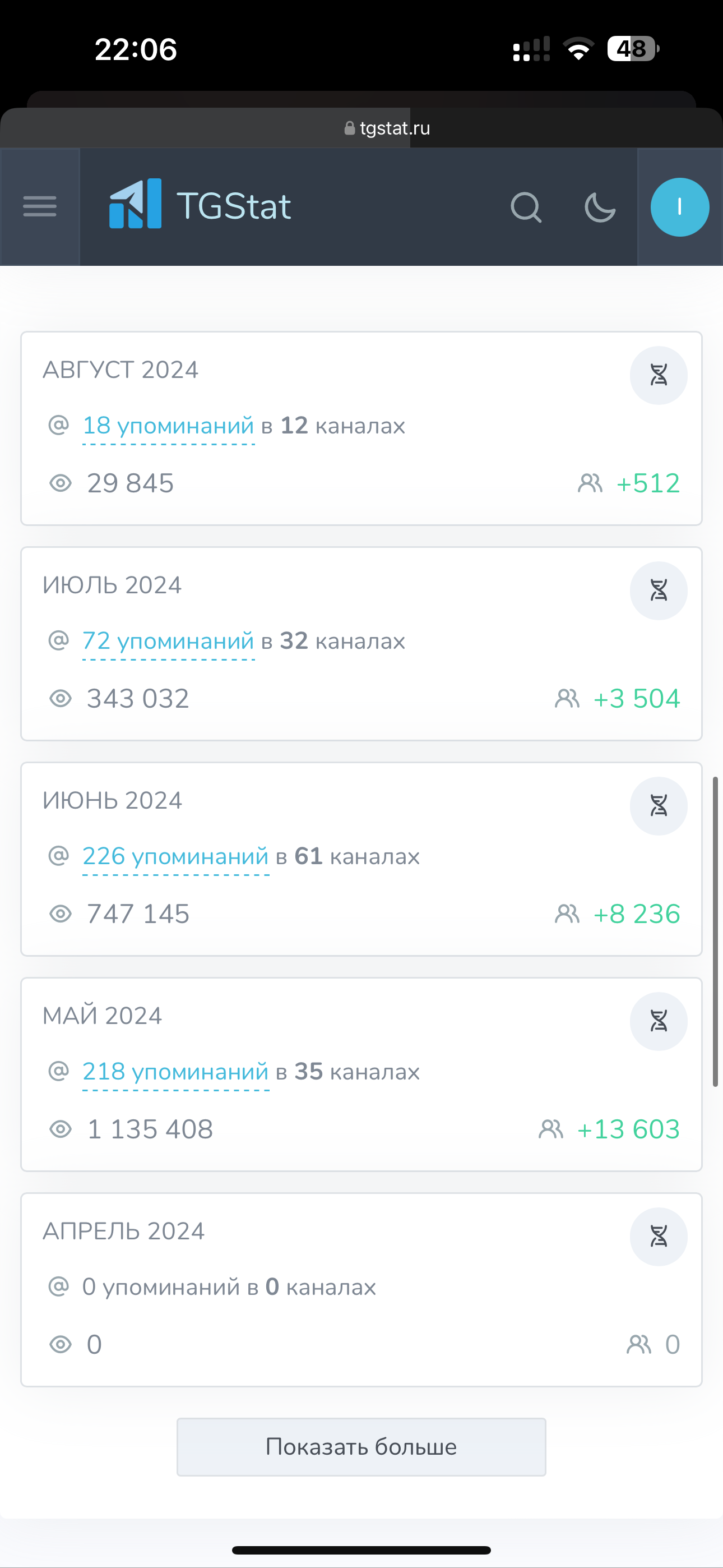This screenshot has width=723, height=1568.
Task: Tap the tgstat.ru address bar
Action: (387, 128)
